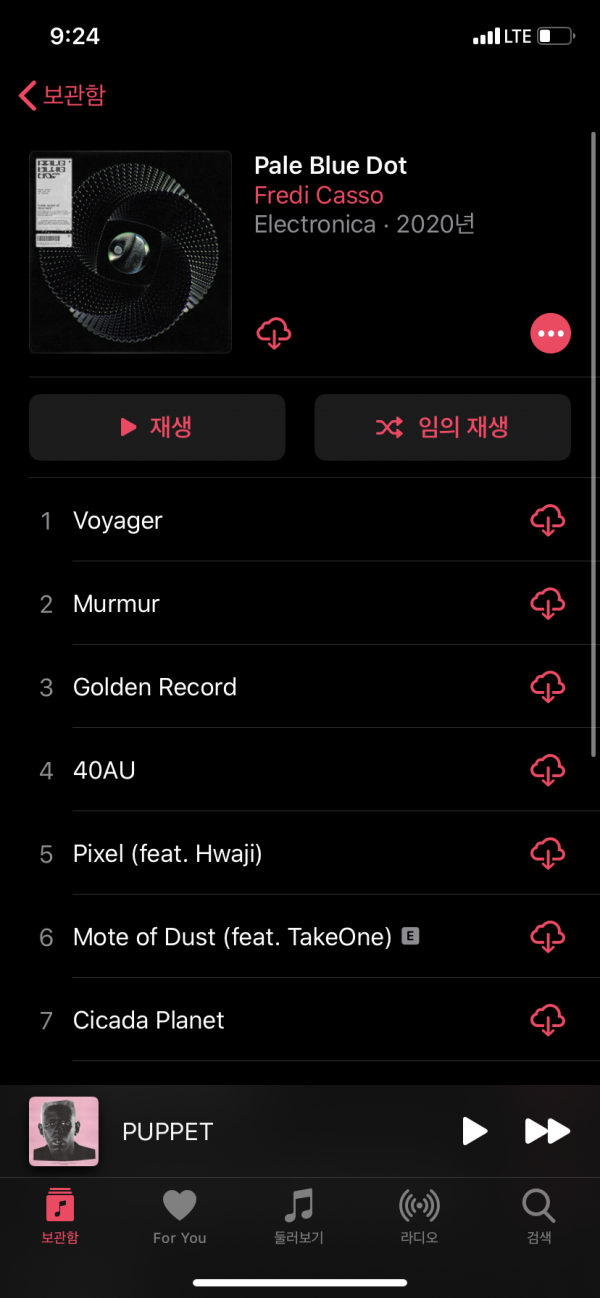Switch to the For You tab
This screenshot has width=600, height=1298.
point(179,1216)
